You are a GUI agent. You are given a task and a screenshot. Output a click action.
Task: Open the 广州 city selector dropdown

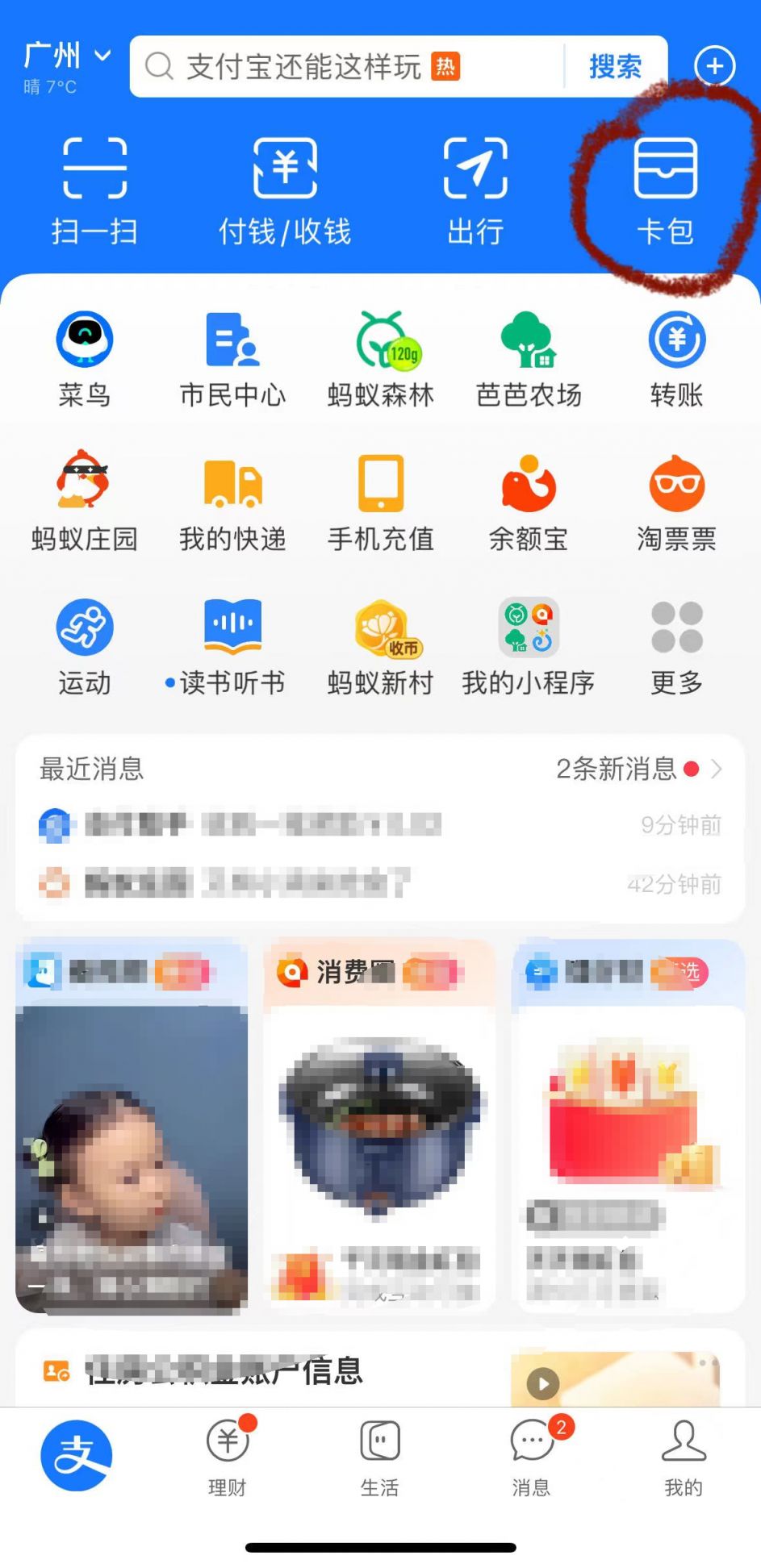[66, 56]
